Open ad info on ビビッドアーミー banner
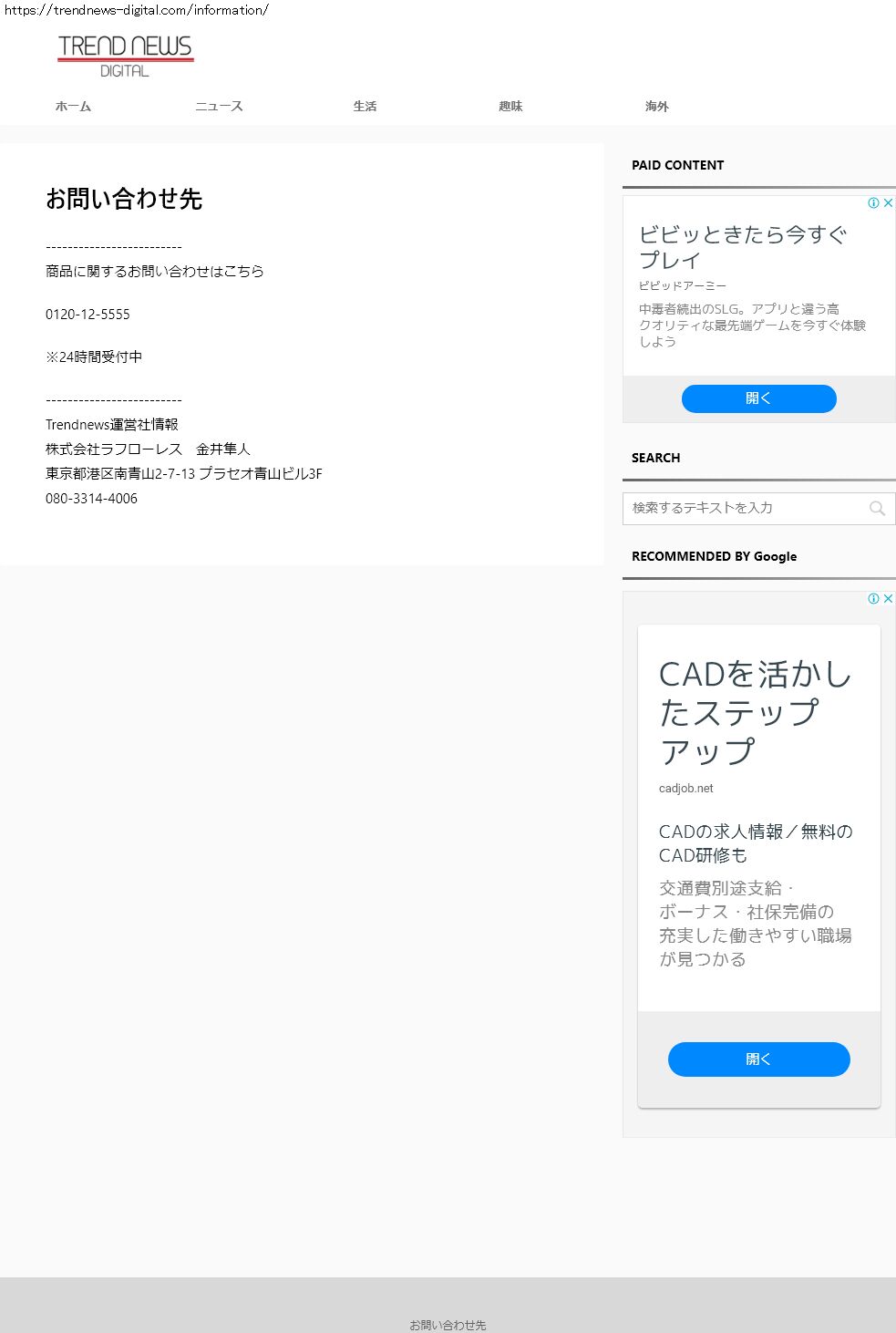Viewport: 896px width, 1333px height. coord(873,203)
